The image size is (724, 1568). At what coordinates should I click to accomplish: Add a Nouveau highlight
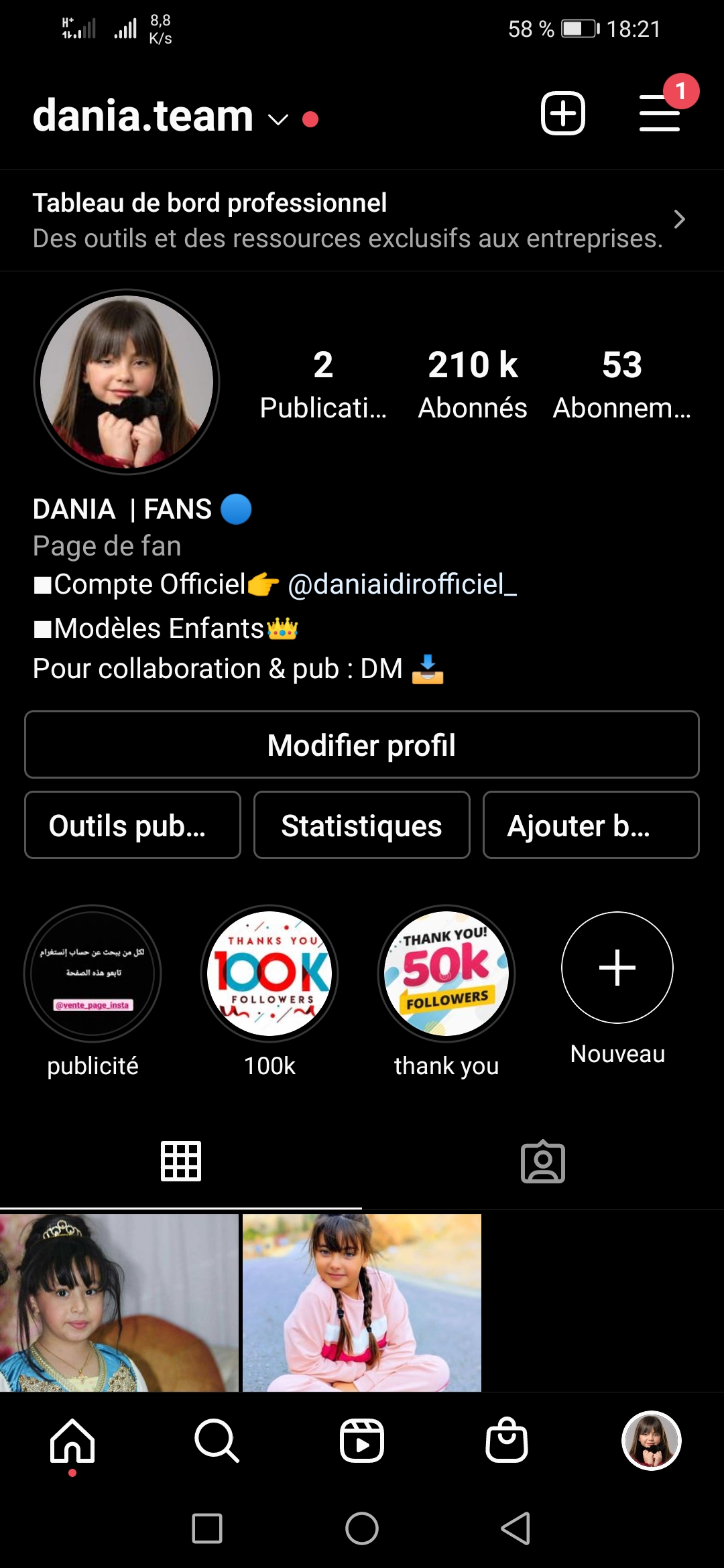click(x=617, y=968)
